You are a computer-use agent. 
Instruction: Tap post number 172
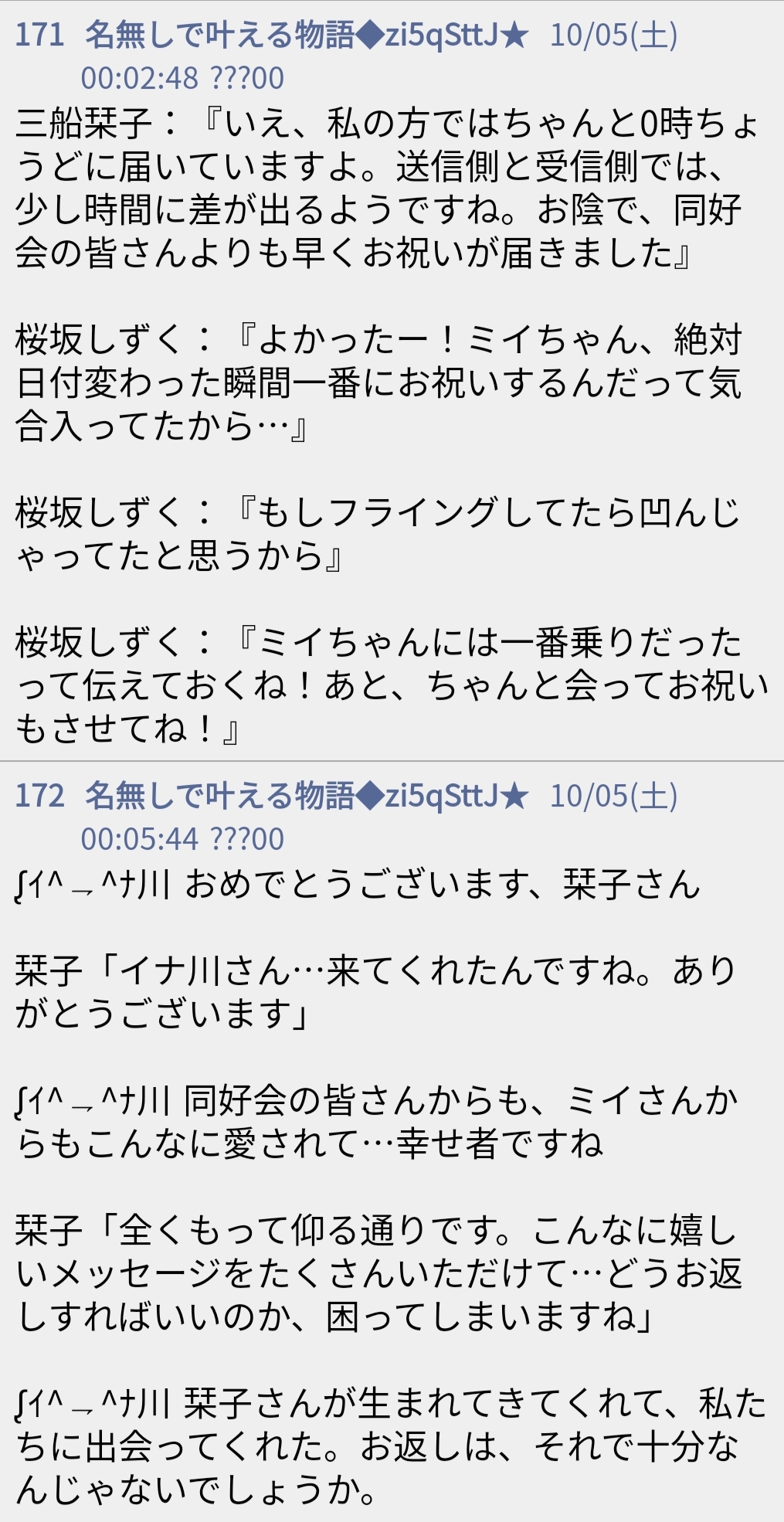(40, 797)
